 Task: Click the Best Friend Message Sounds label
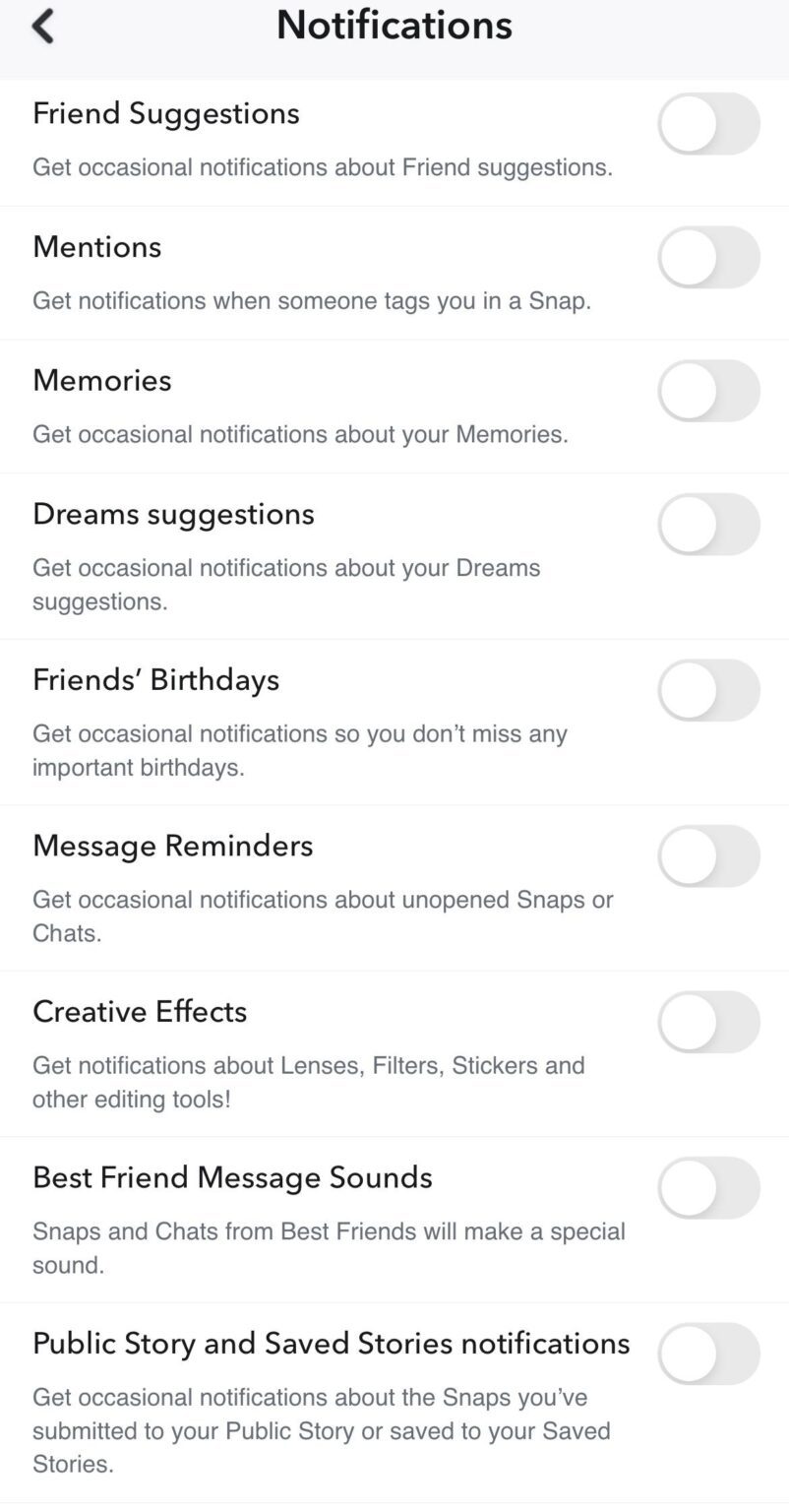pyautogui.click(x=232, y=1177)
